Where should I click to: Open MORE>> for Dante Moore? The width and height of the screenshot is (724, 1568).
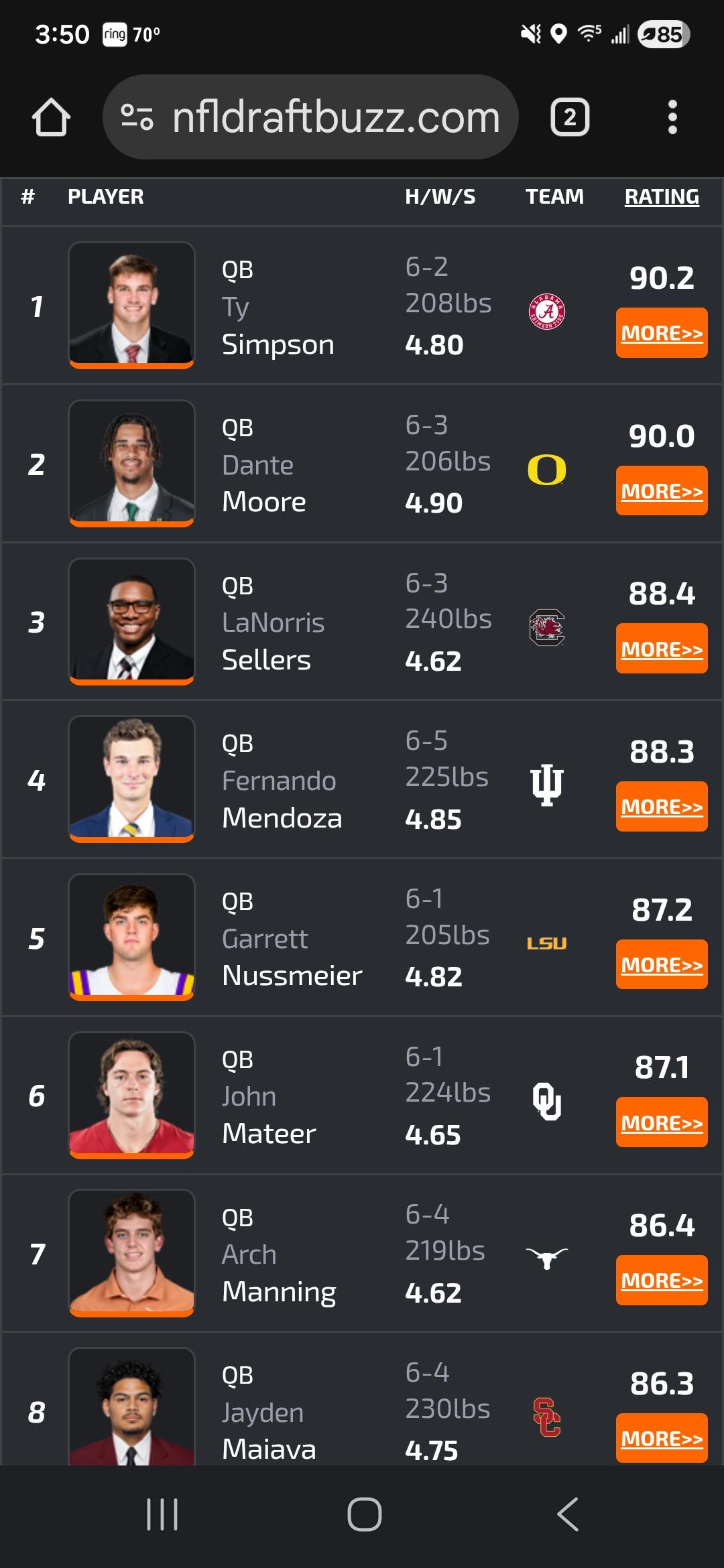click(x=661, y=491)
